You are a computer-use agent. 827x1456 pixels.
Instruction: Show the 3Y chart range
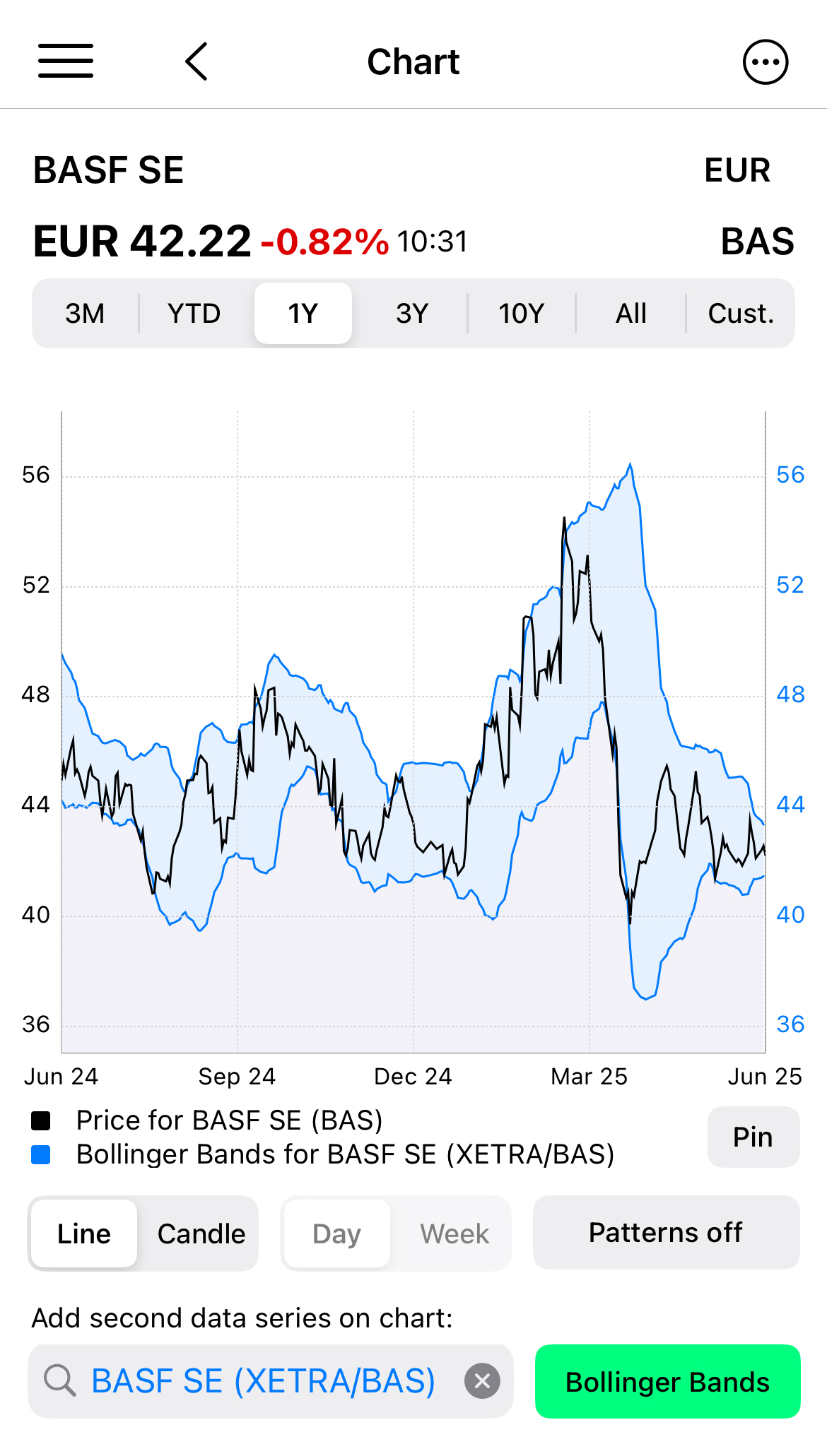click(x=412, y=314)
